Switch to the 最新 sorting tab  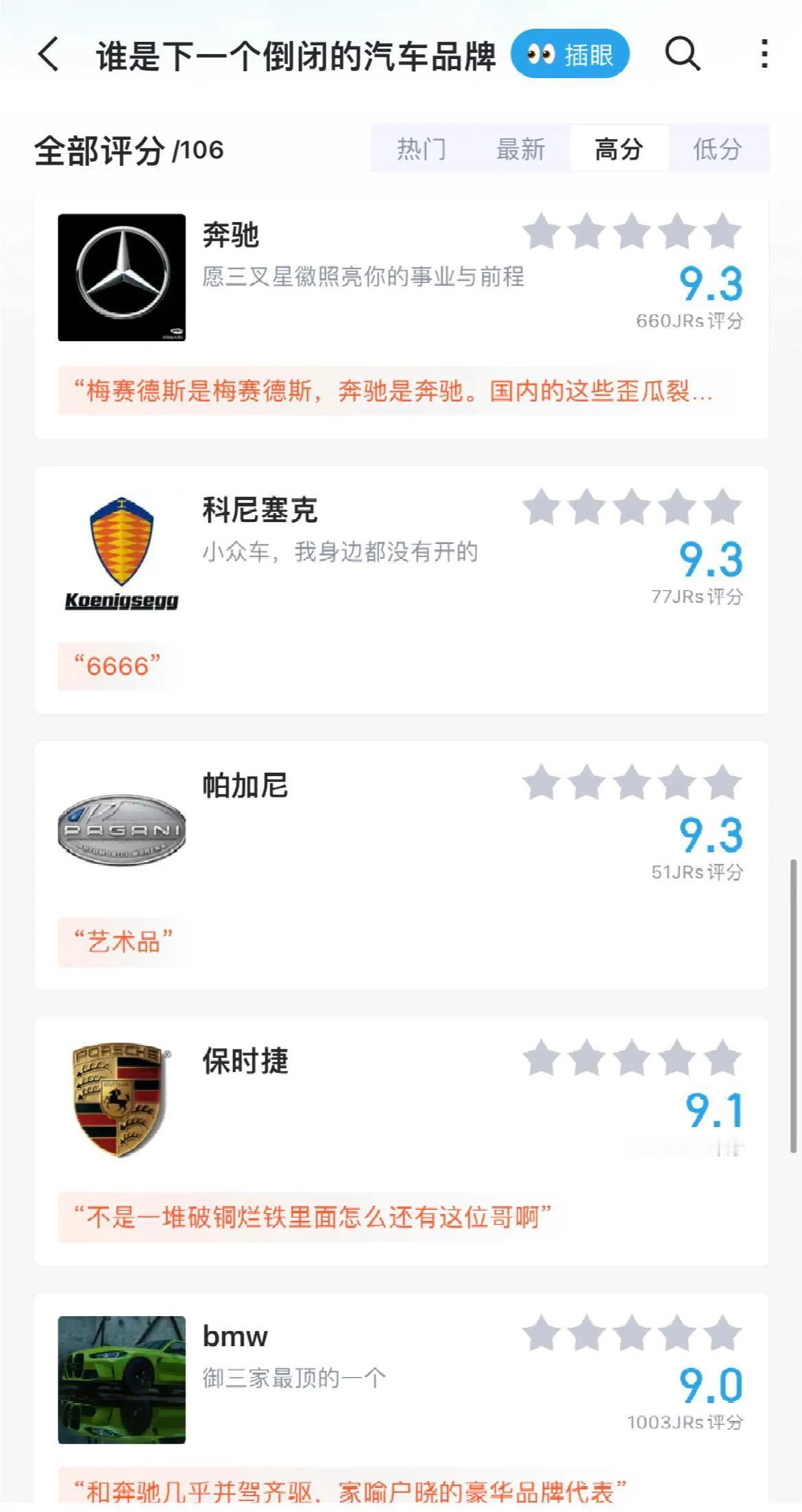(x=520, y=148)
